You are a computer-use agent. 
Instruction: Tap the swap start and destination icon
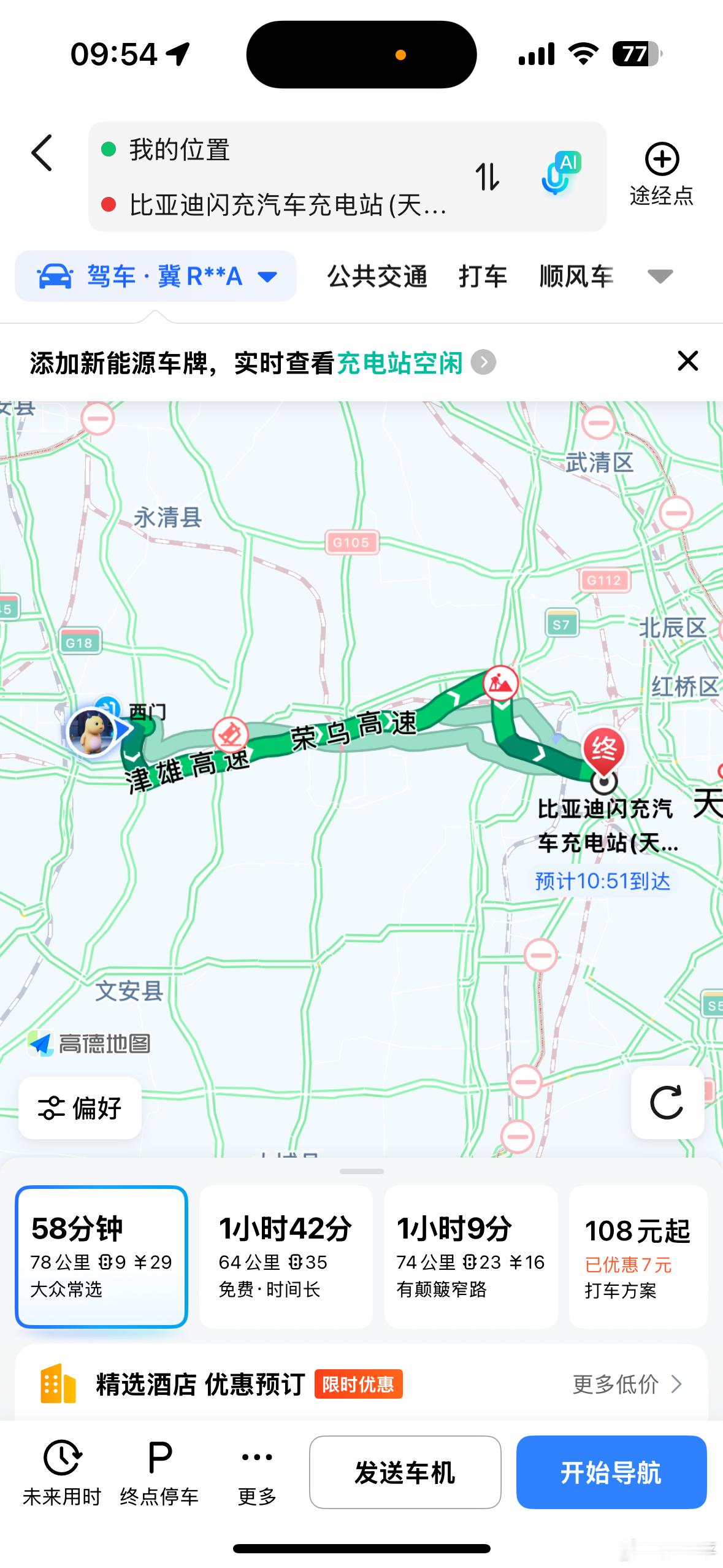[x=488, y=176]
